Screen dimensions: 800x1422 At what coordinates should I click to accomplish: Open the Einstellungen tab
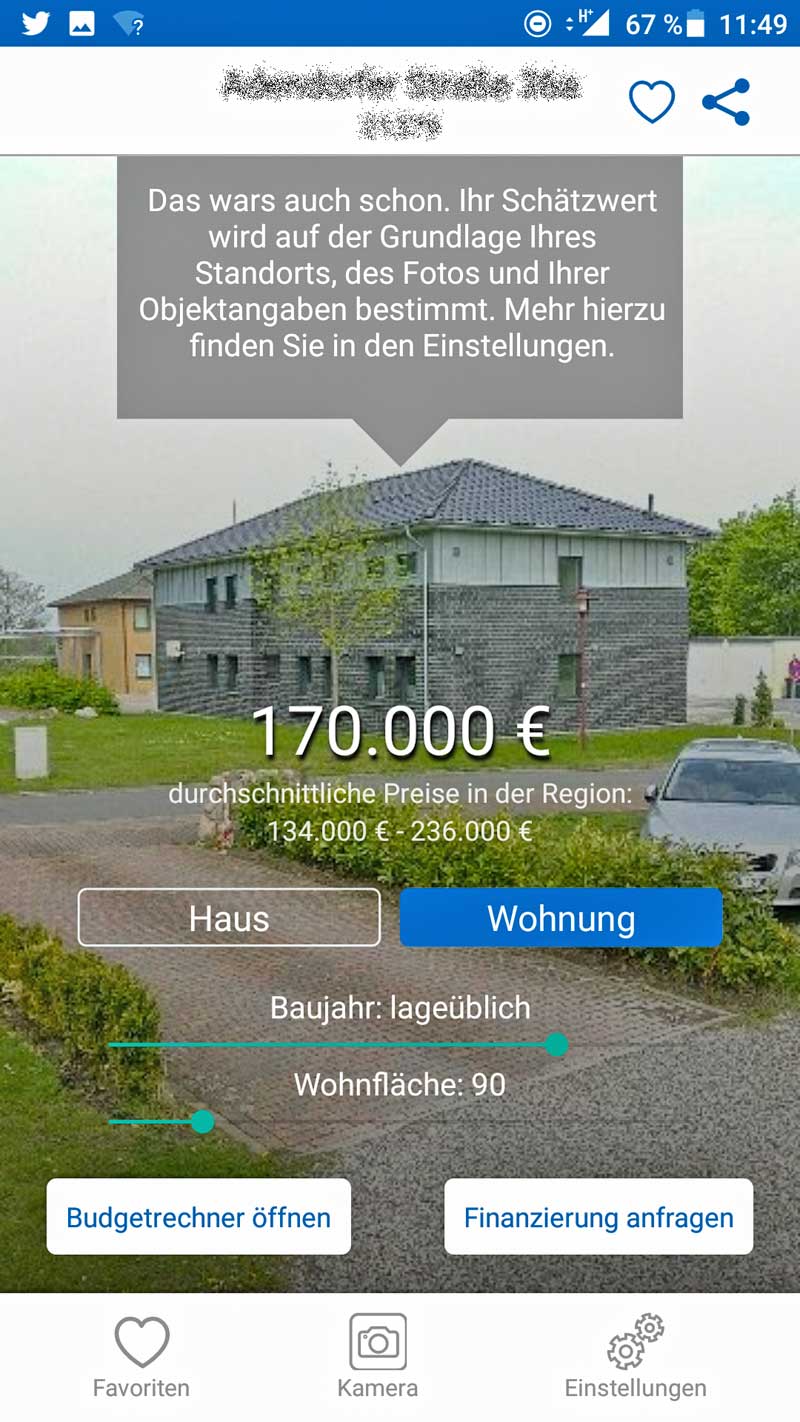635,1357
